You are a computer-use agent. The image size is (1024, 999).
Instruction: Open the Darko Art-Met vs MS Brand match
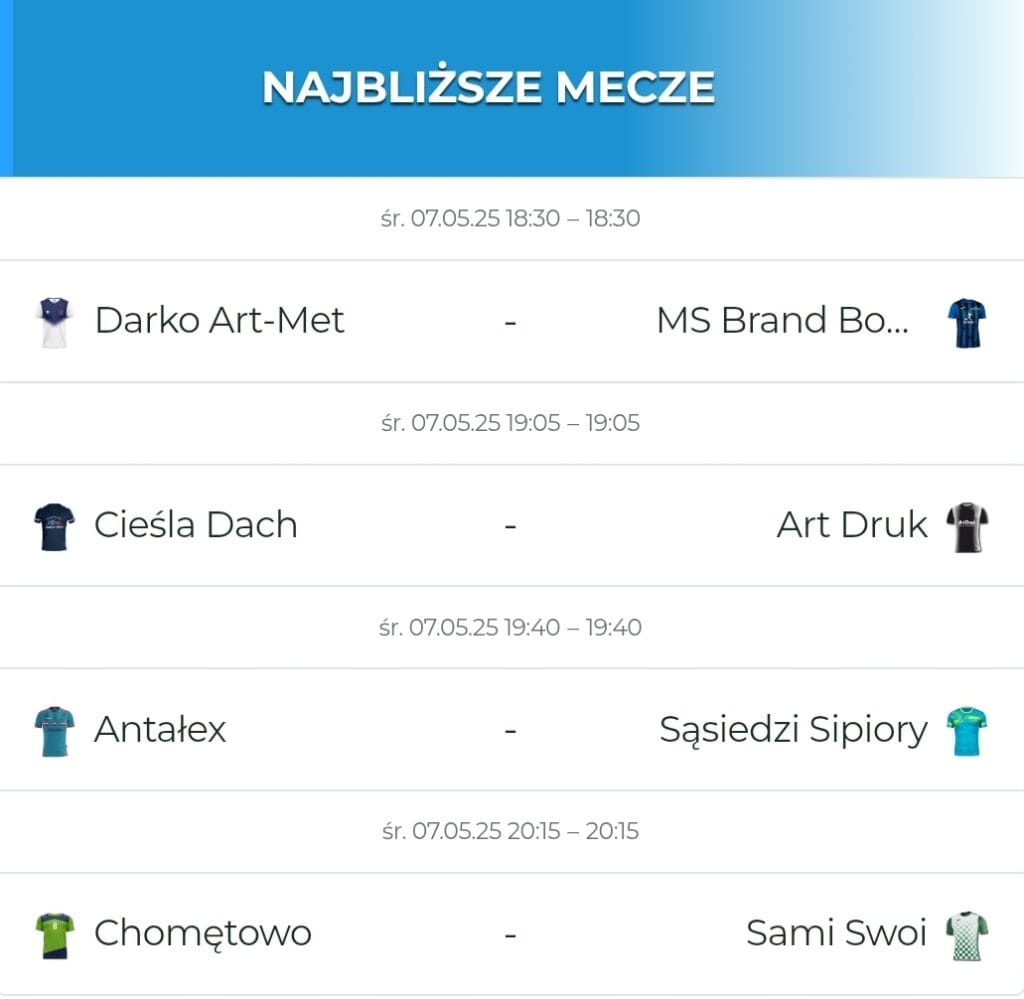510,321
